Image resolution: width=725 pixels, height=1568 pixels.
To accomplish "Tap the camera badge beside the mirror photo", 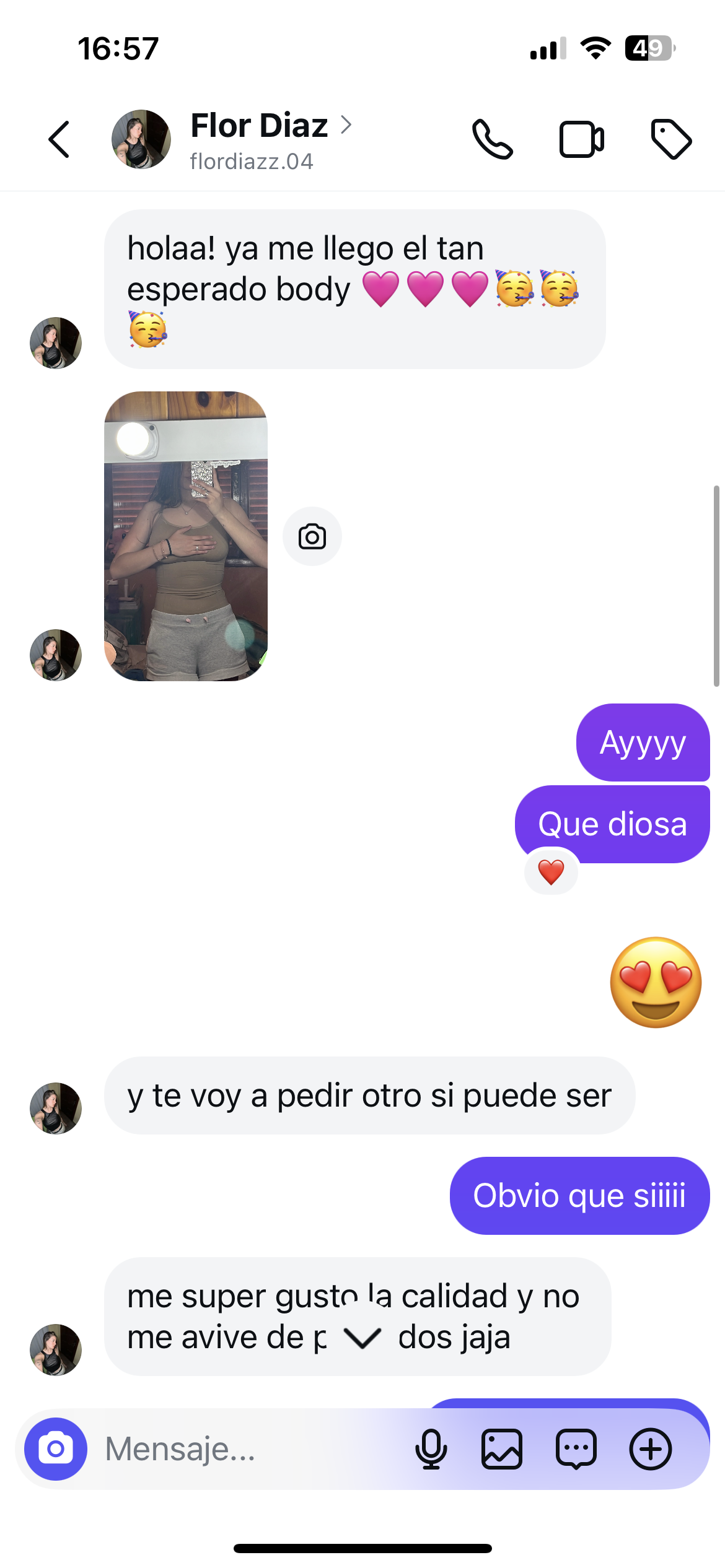I will click(312, 536).
